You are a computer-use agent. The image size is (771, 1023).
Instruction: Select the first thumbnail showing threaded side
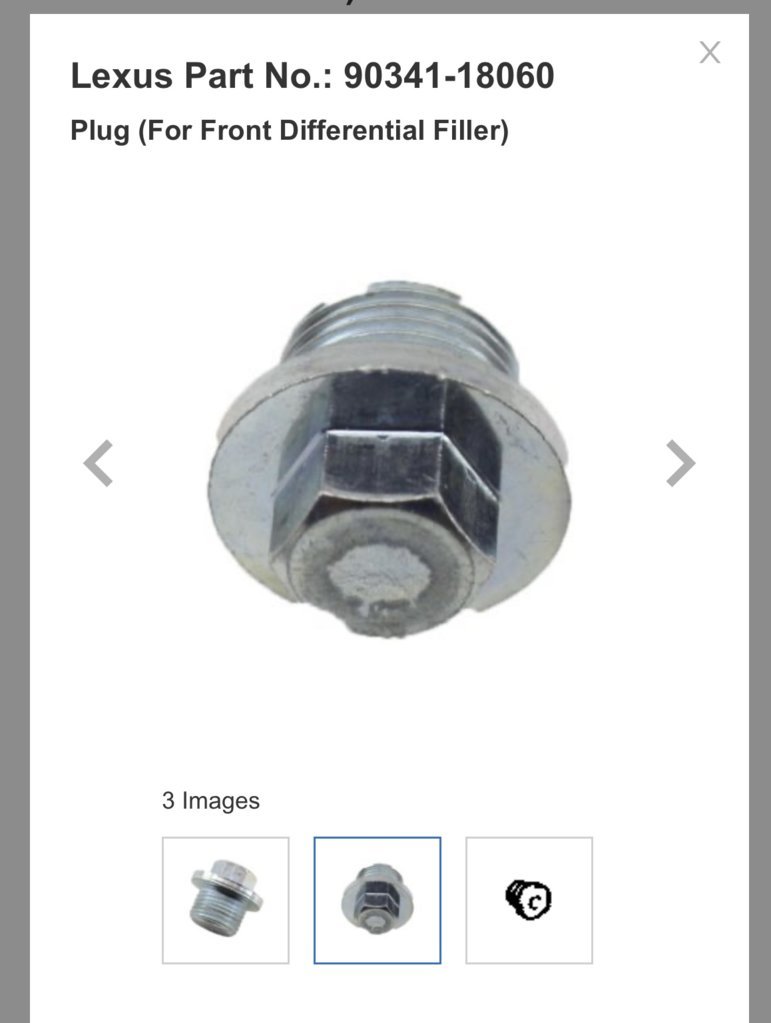pos(226,900)
